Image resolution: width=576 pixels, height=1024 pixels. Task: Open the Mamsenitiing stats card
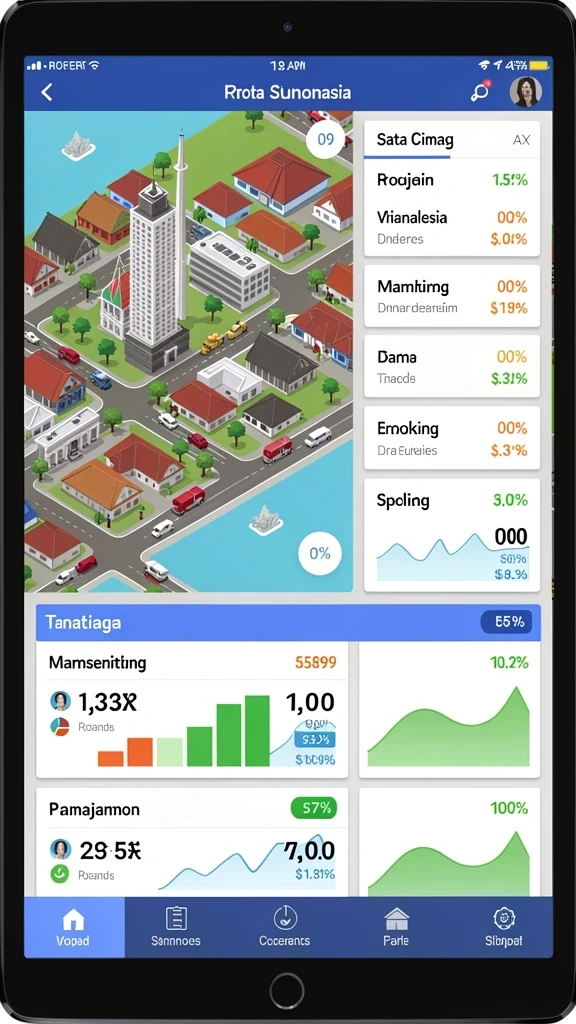[192, 710]
